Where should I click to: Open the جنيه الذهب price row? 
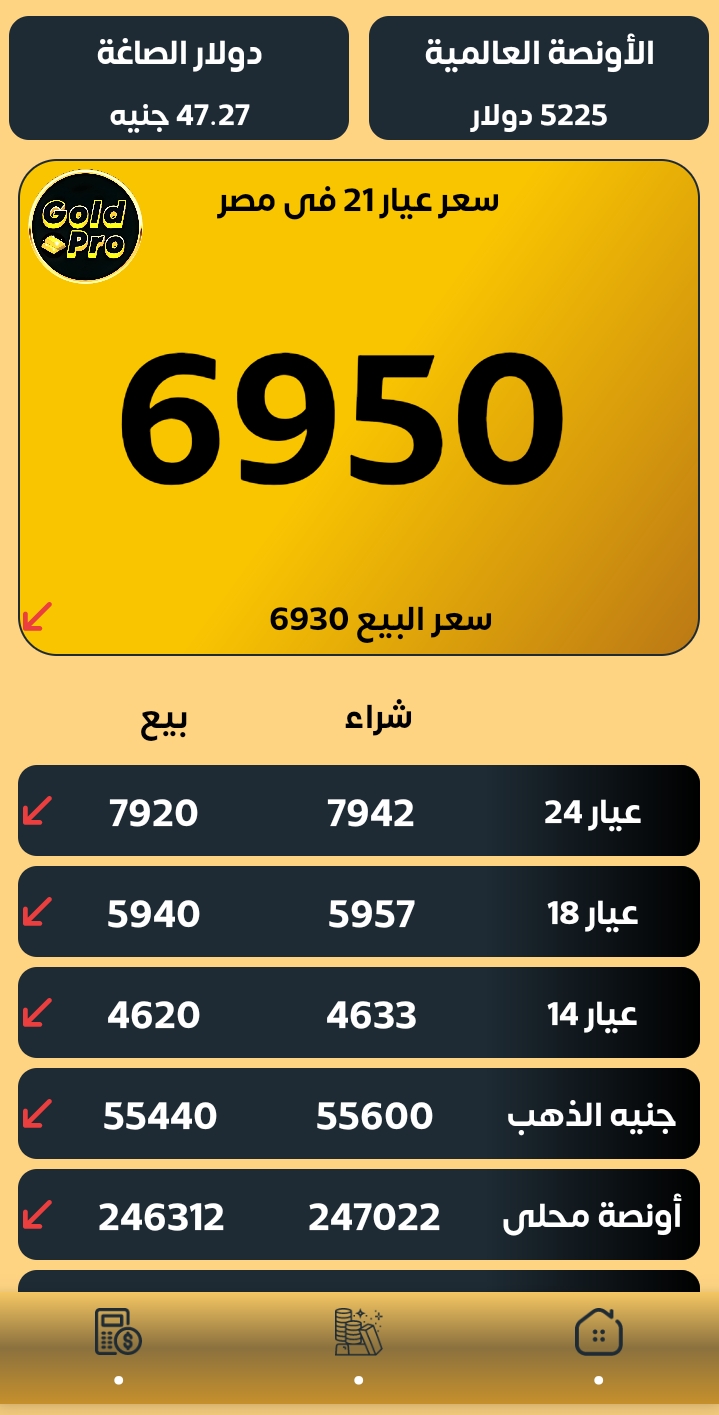pos(358,1114)
